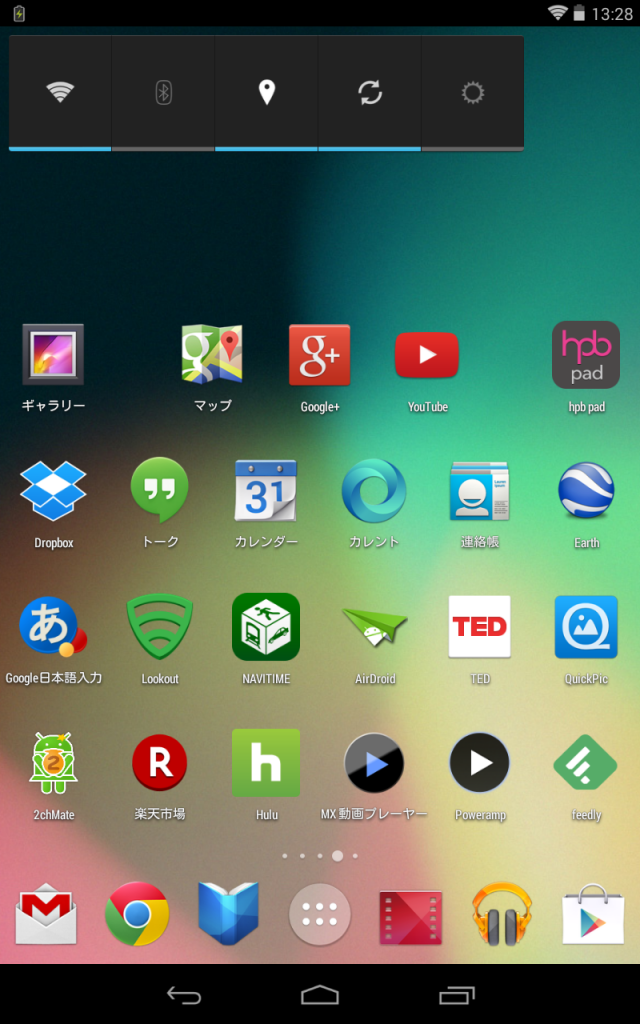The image size is (640, 1024).
Task: Launch Chrome from the dock
Action: click(137, 914)
